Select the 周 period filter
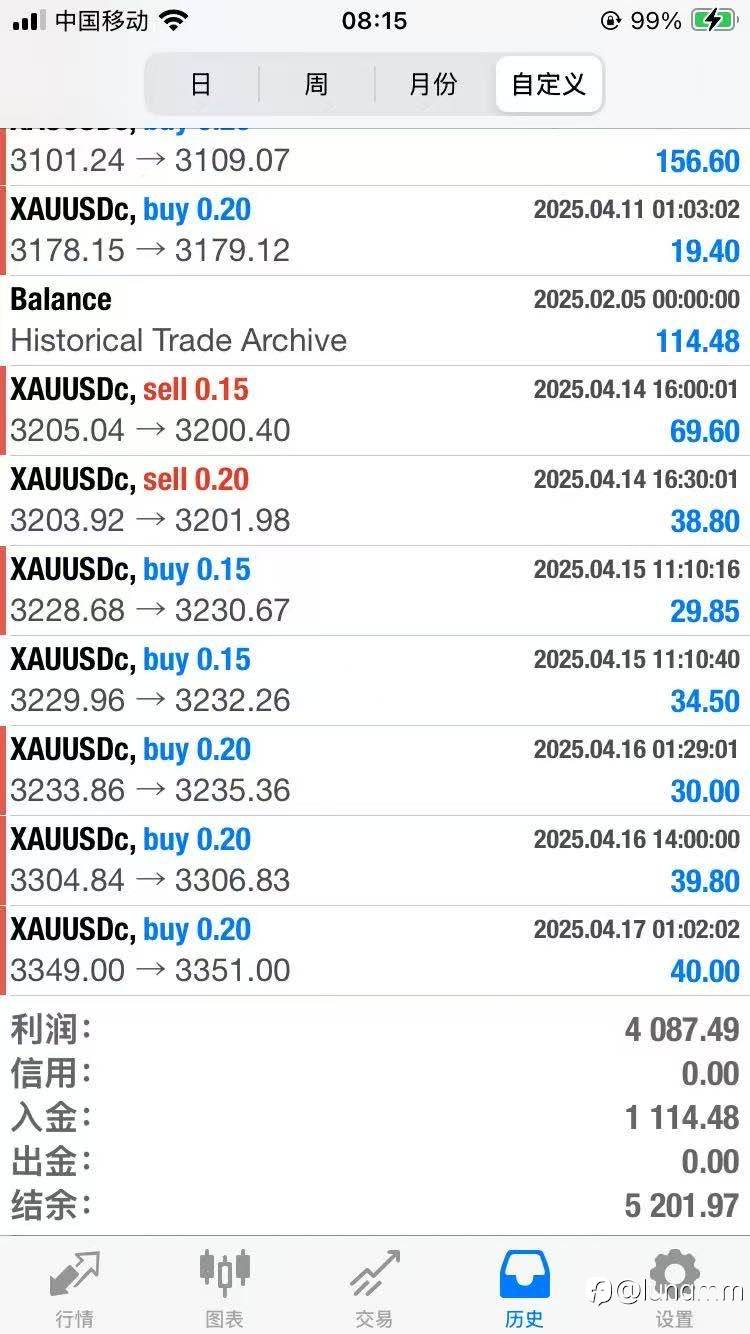This screenshot has width=750, height=1334. click(316, 84)
